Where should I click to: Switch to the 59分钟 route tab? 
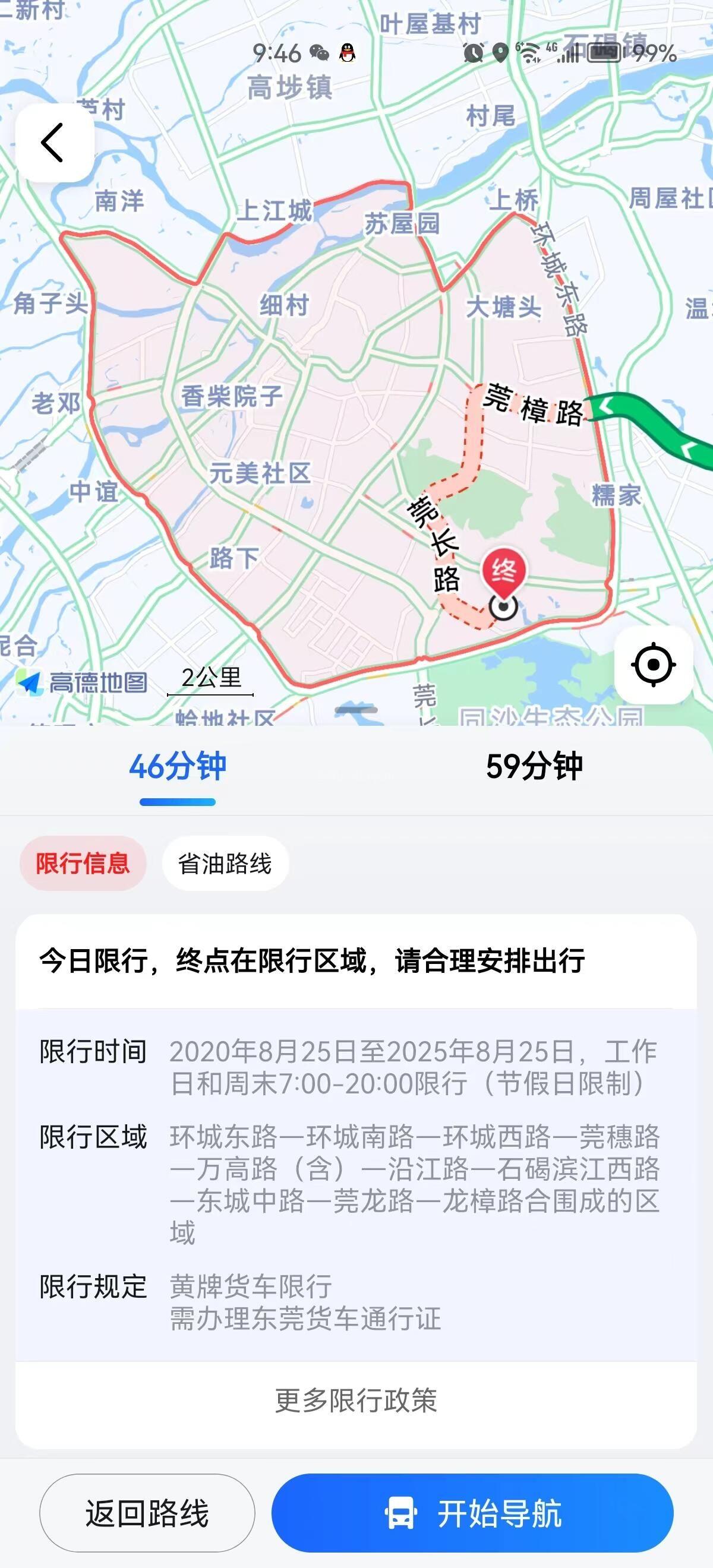point(535,766)
